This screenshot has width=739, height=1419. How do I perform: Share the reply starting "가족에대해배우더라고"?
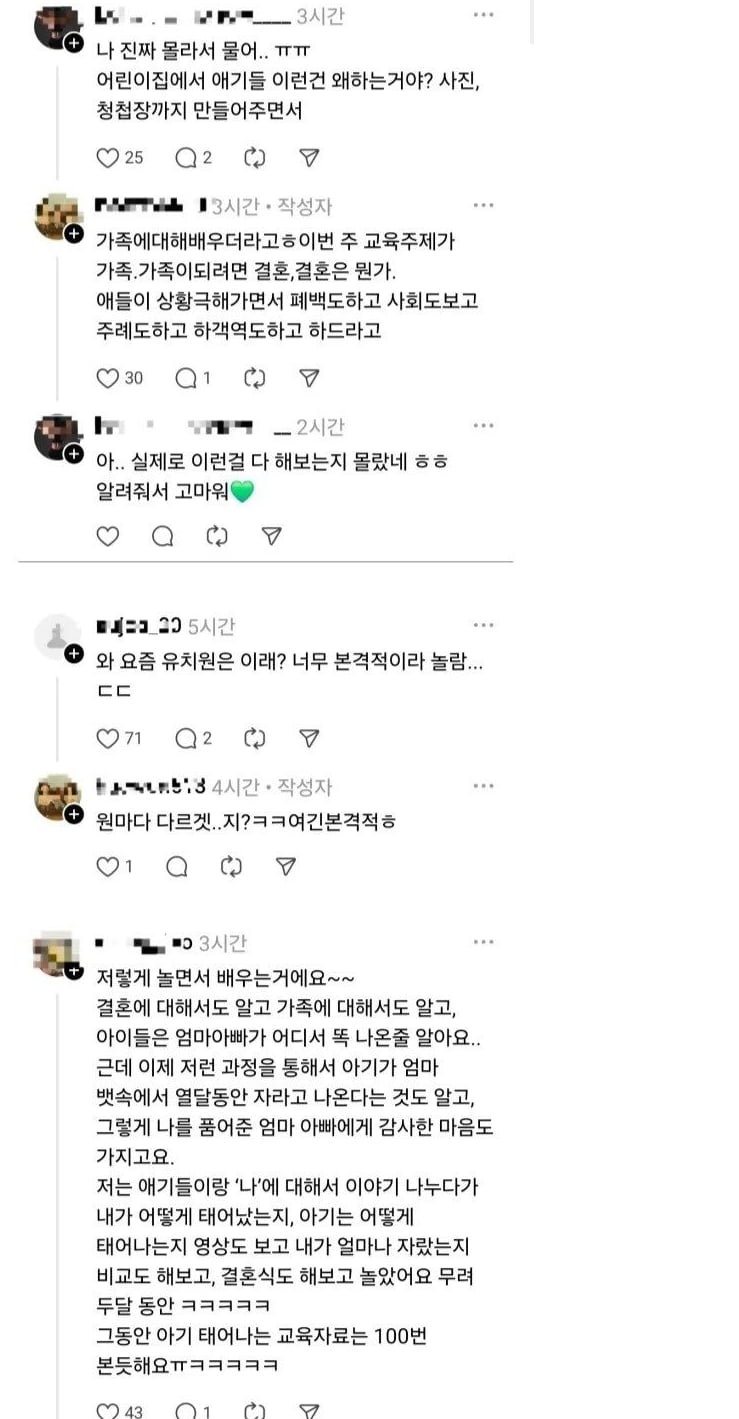310,378
